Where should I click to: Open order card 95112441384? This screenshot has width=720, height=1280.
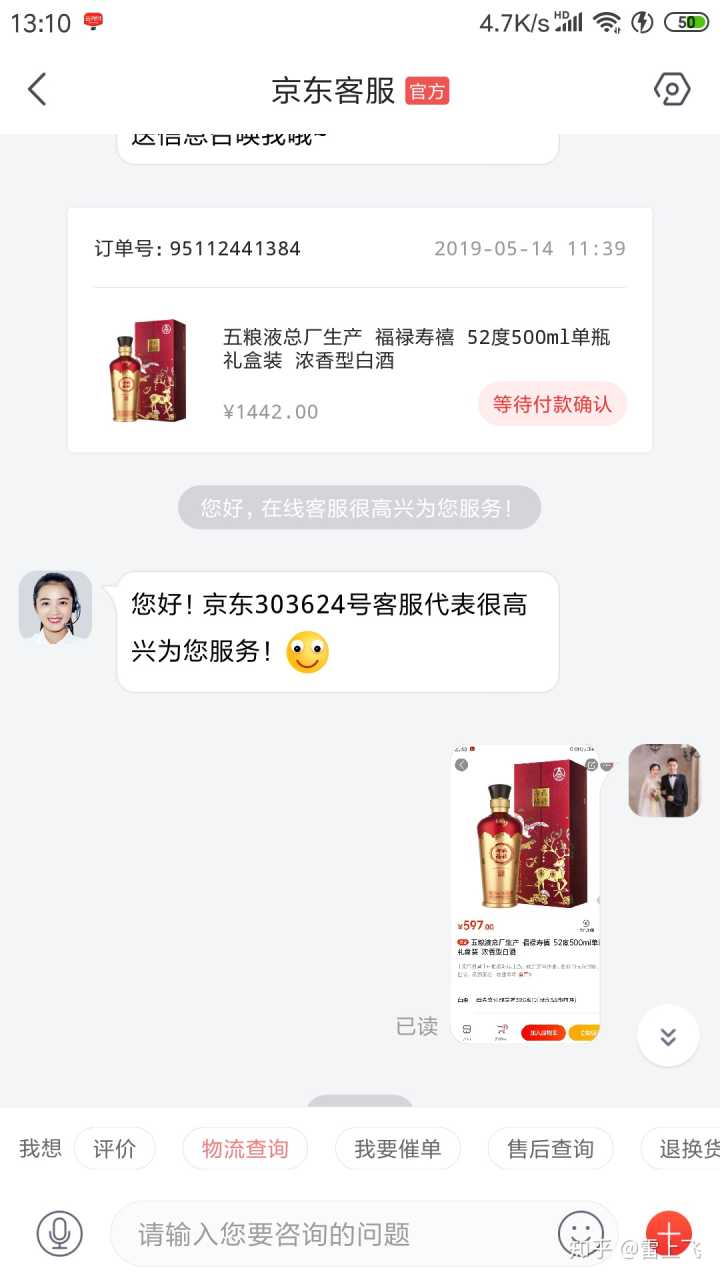(x=360, y=330)
